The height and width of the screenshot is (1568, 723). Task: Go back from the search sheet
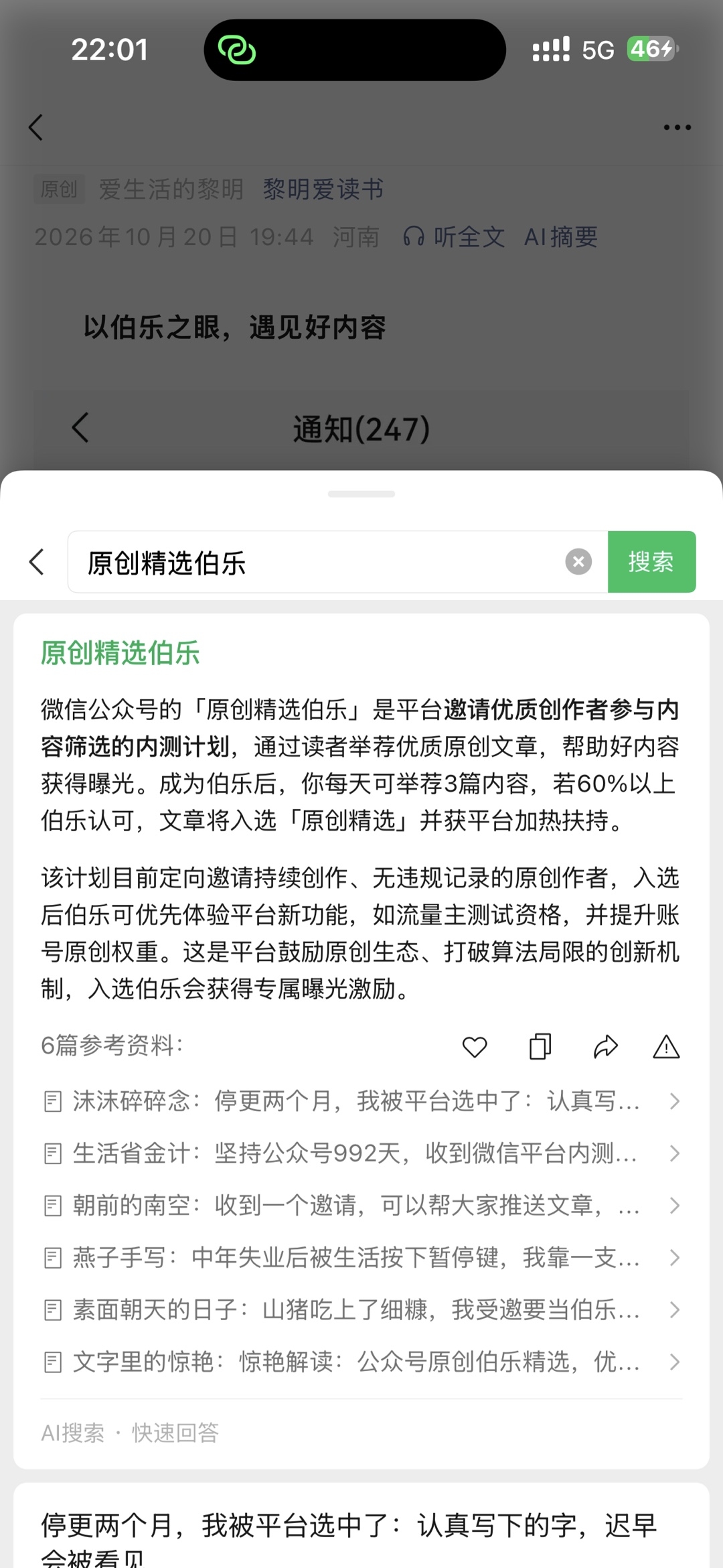pos(37,562)
